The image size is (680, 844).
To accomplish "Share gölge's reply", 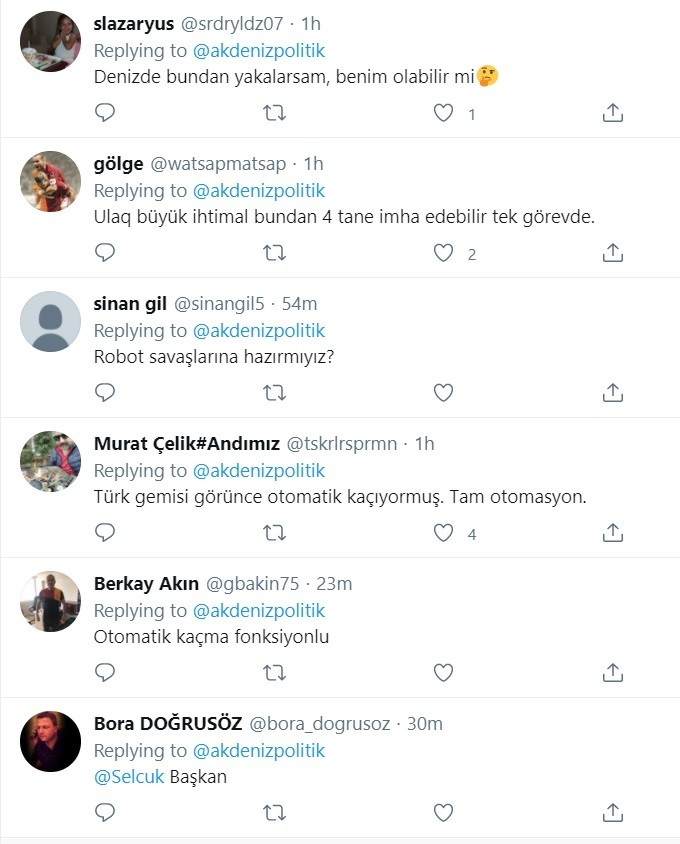I will 613,254.
